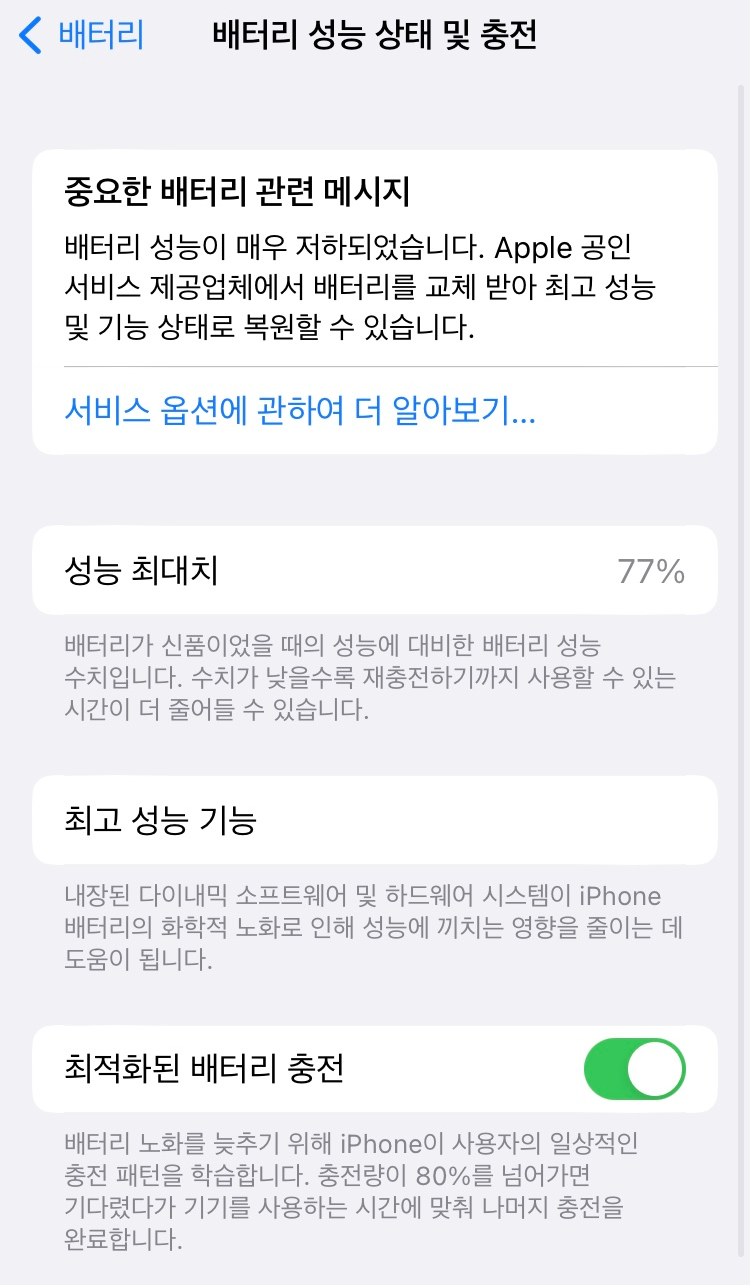Viewport: 750px width, 1285px height.
Task: Open 서비스 옵션에 관하여 더 알아보기 link
Action: click(300, 410)
